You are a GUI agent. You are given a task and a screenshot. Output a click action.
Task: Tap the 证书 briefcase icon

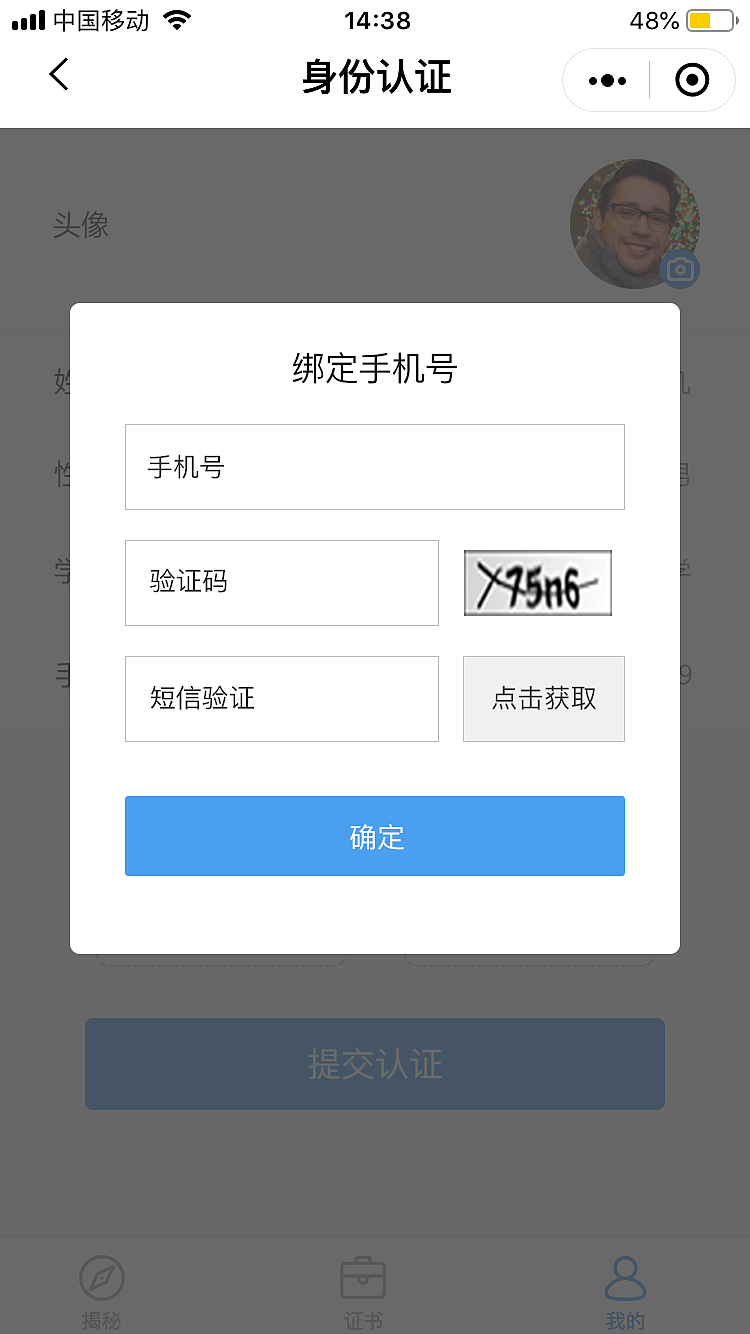click(362, 1277)
